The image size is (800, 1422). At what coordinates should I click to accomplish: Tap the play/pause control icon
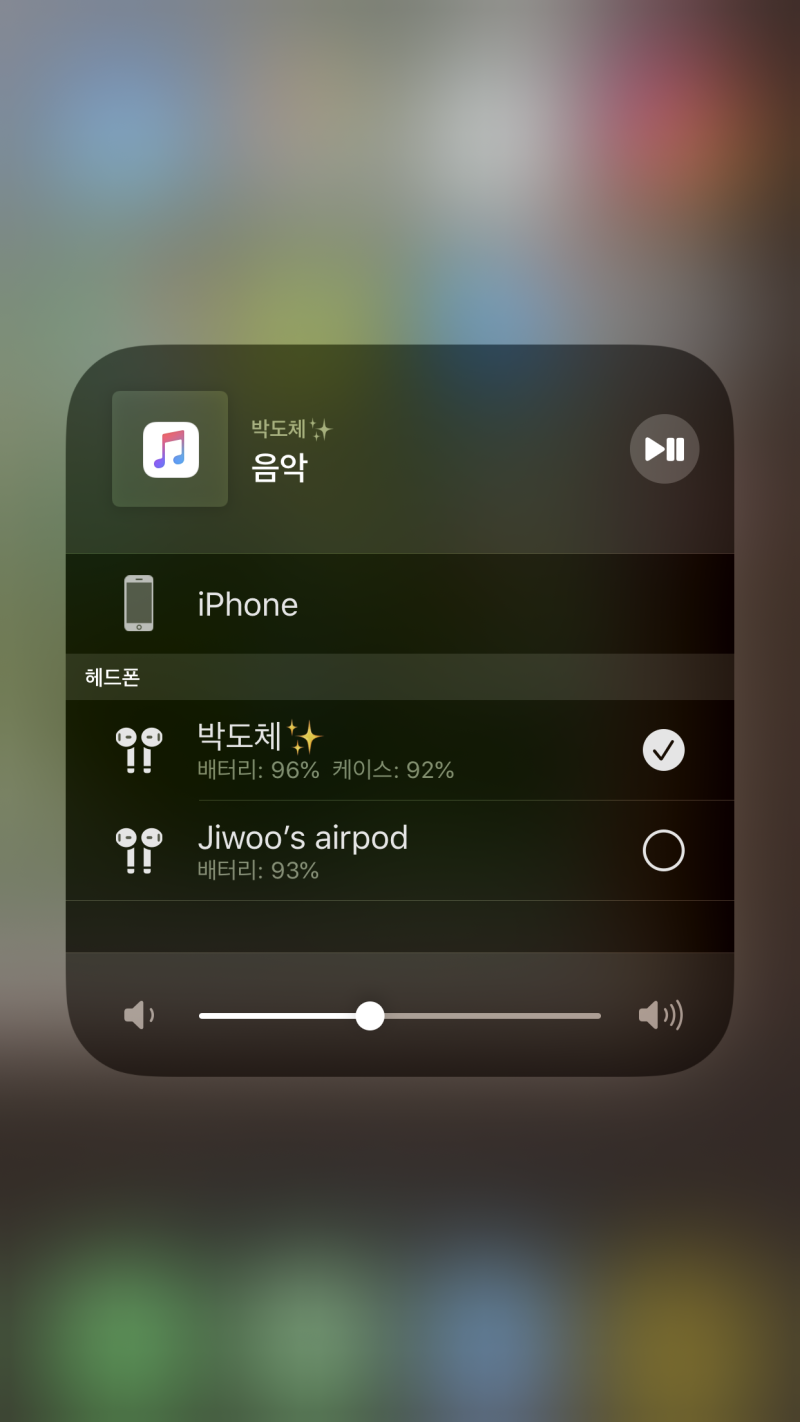pyautogui.click(x=664, y=449)
